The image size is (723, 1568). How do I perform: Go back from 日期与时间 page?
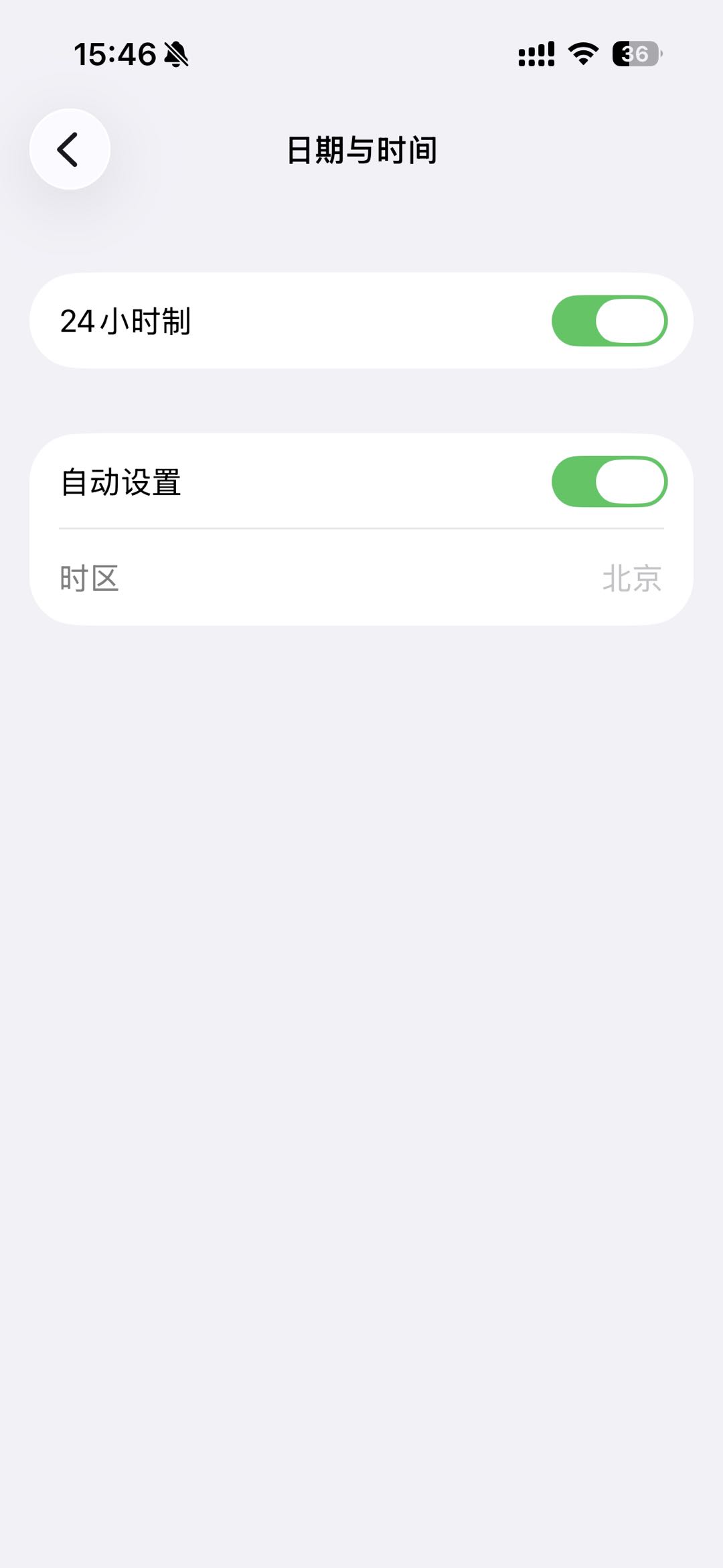pos(70,149)
